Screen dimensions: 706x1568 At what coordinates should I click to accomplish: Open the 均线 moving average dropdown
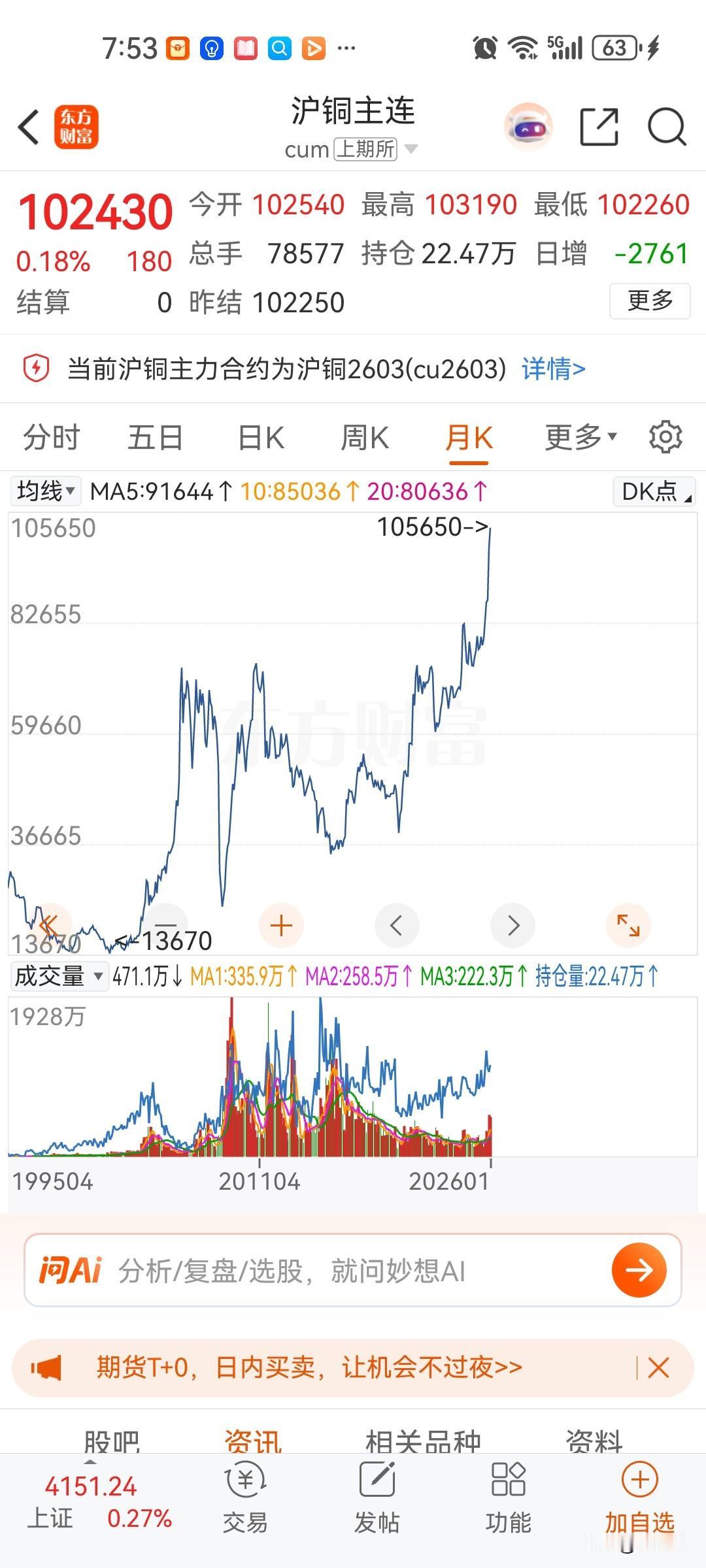pyautogui.click(x=43, y=491)
